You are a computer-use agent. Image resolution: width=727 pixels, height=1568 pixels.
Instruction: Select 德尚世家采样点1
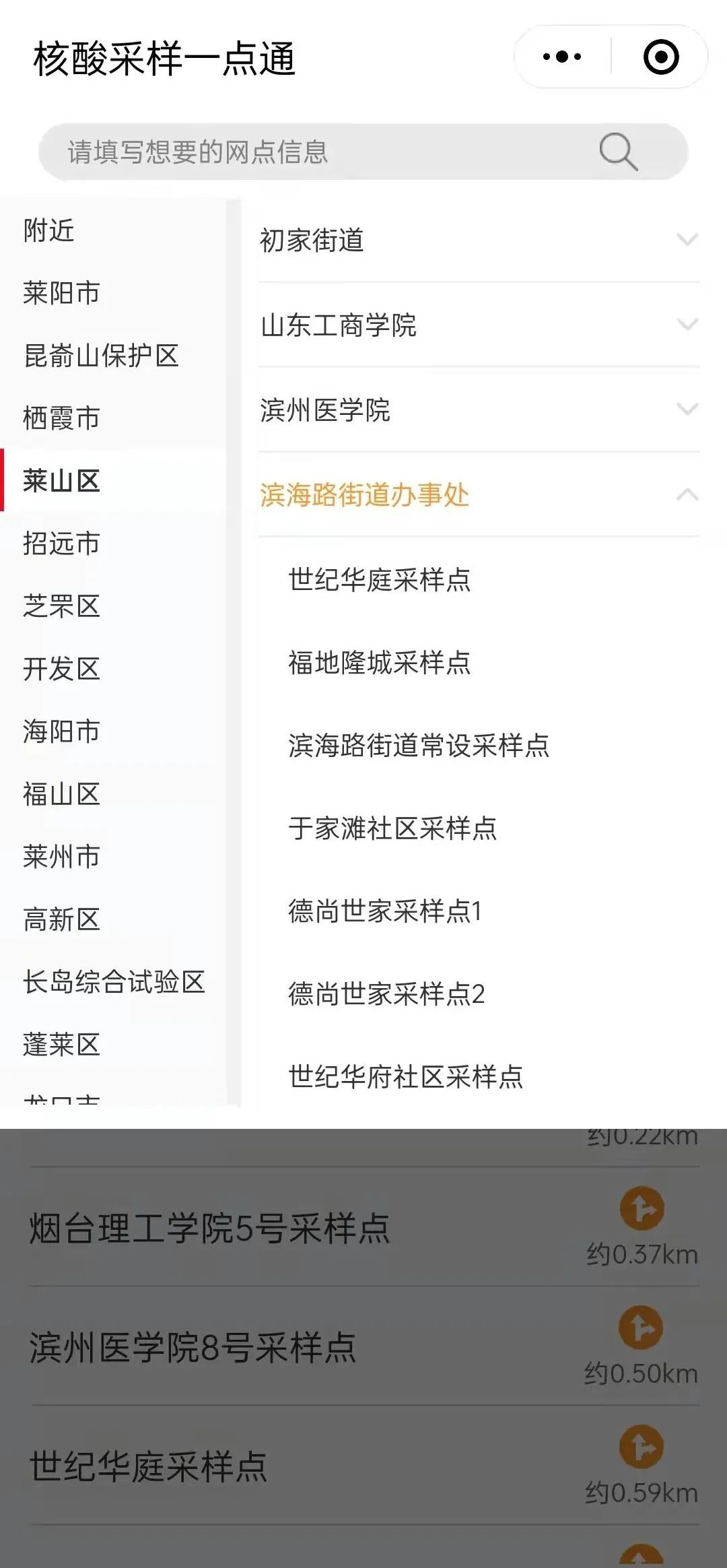pos(385,911)
